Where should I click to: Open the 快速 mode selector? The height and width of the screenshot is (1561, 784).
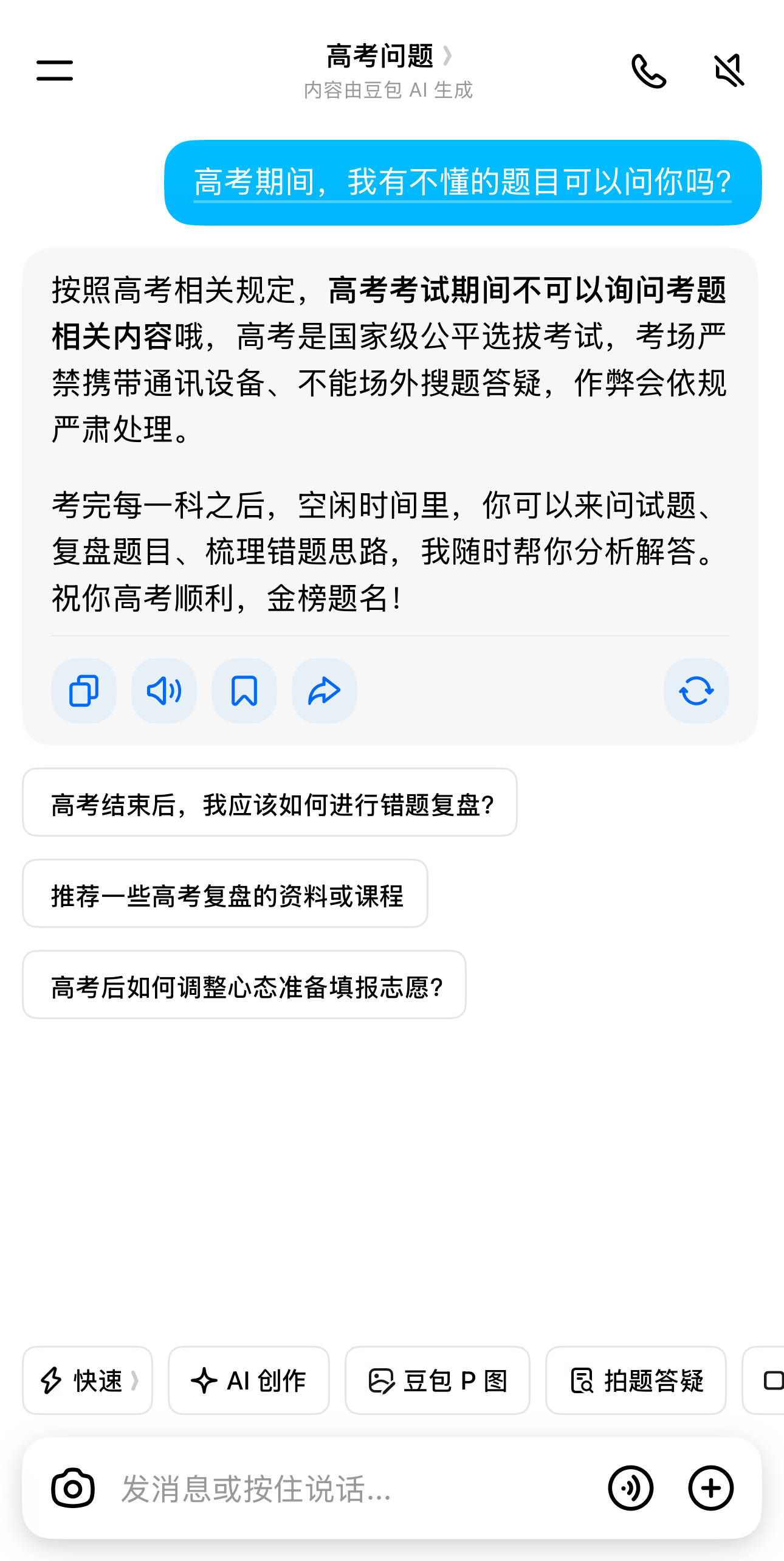(88, 1380)
